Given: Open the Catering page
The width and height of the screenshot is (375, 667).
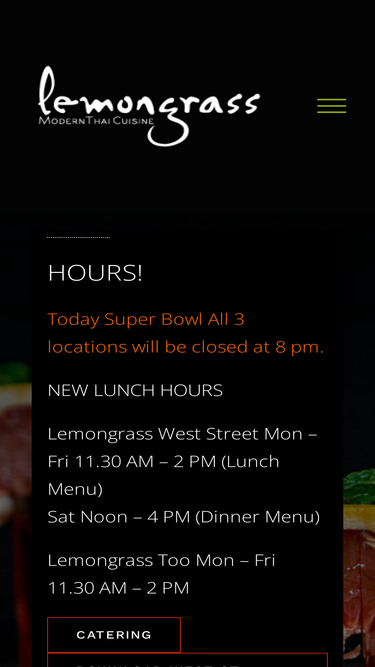Looking at the screenshot, I should (x=114, y=635).
